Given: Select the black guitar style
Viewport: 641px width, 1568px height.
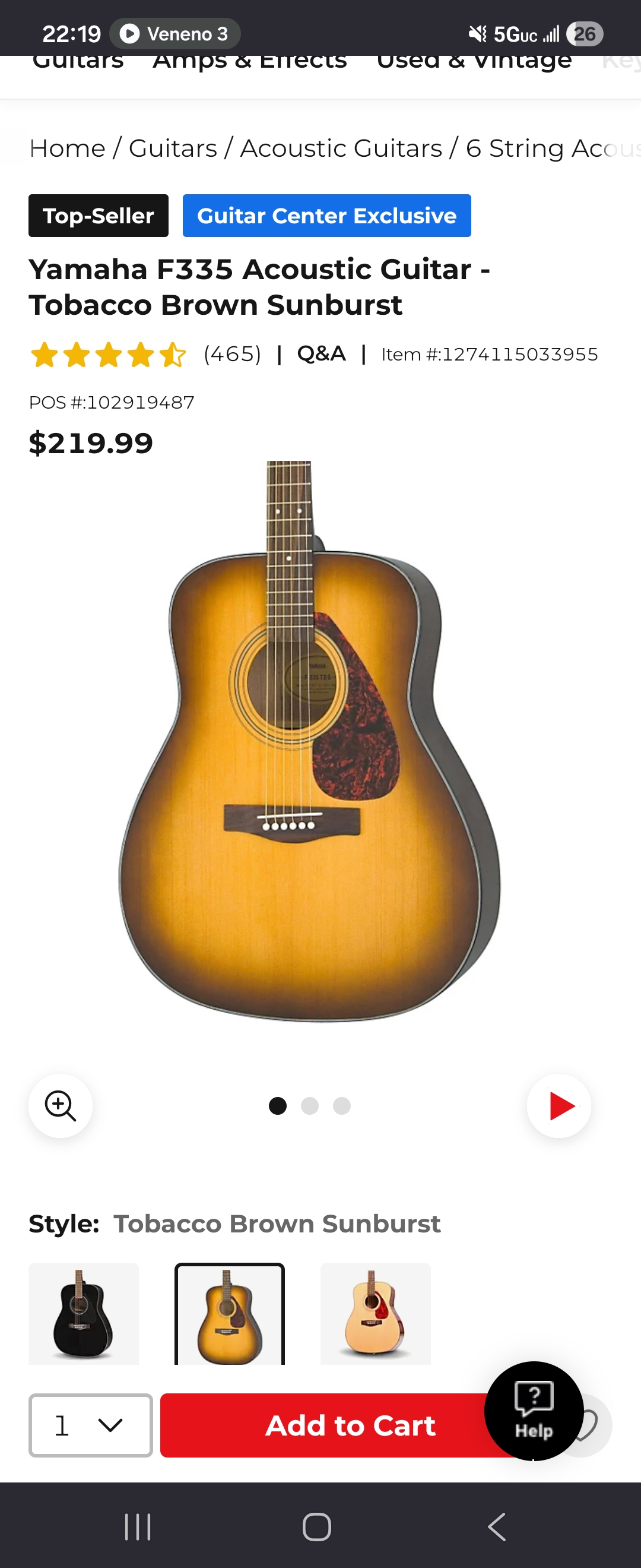Looking at the screenshot, I should [x=83, y=1313].
